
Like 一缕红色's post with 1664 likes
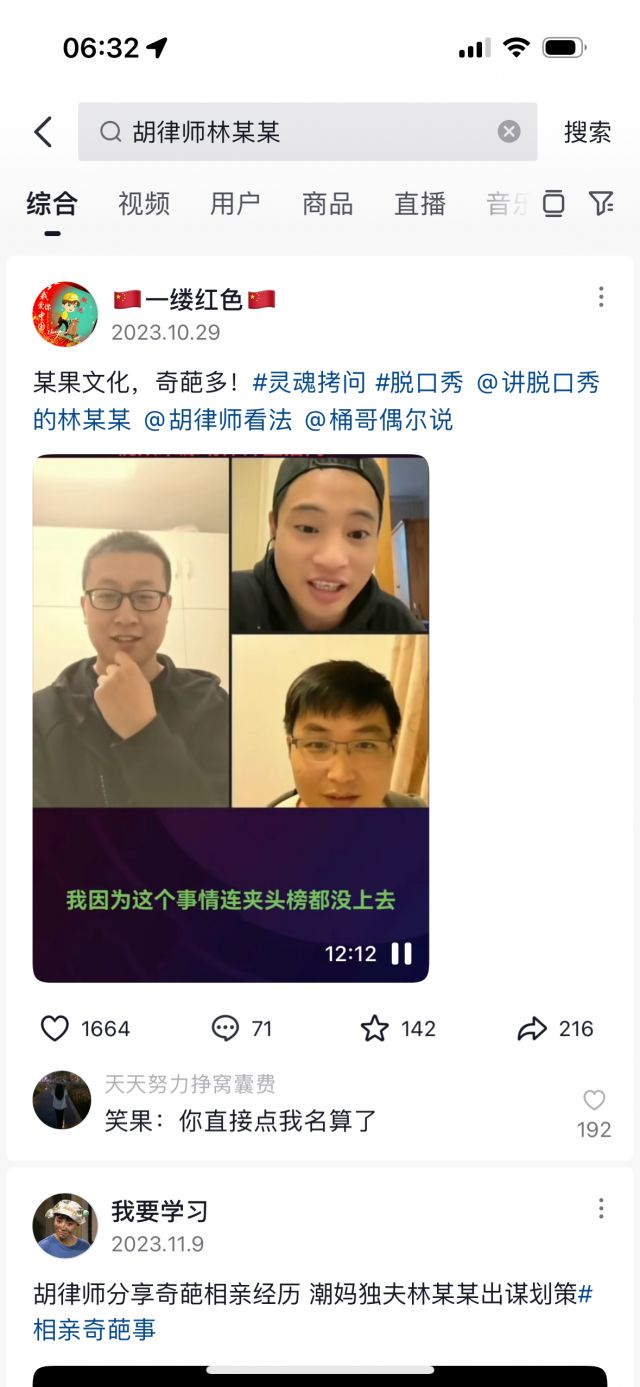click(x=55, y=1029)
